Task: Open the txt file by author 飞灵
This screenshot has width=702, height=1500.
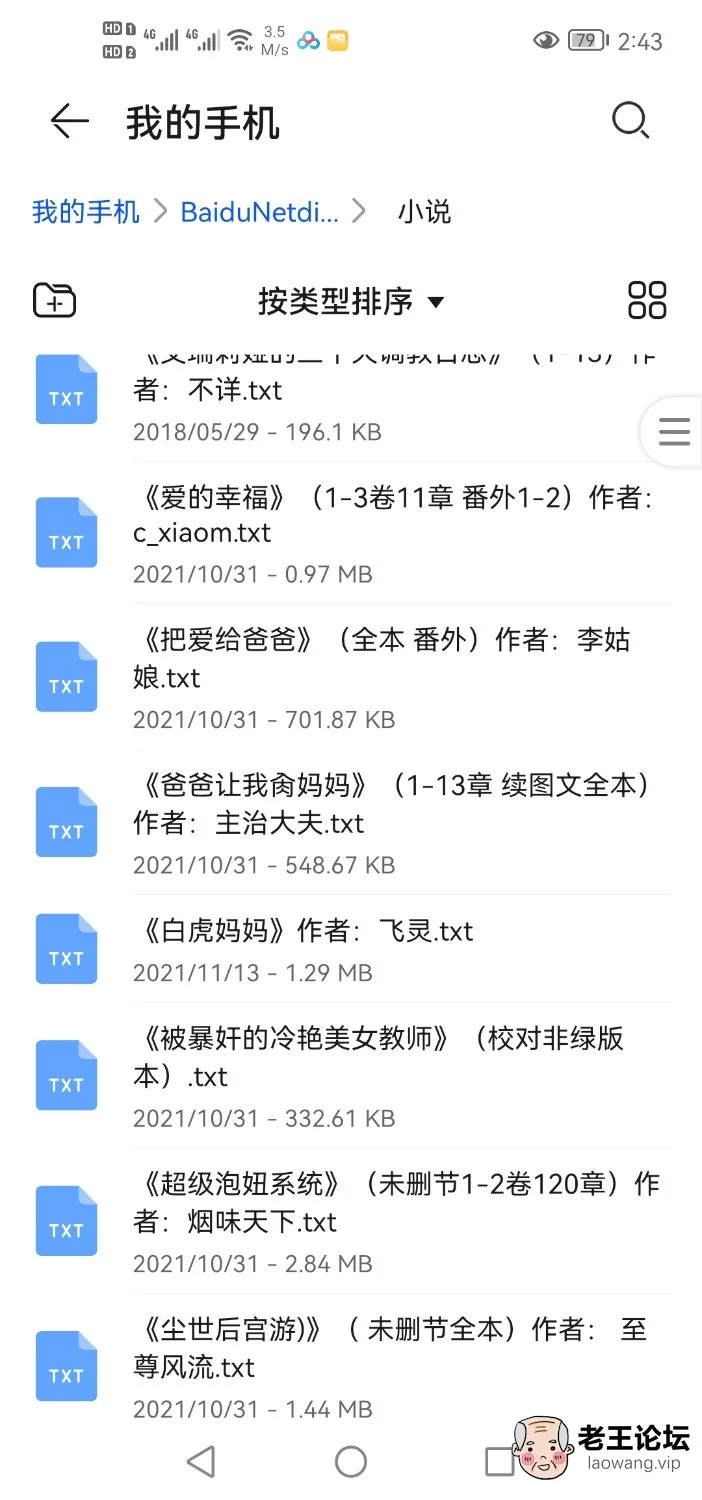Action: click(352, 949)
